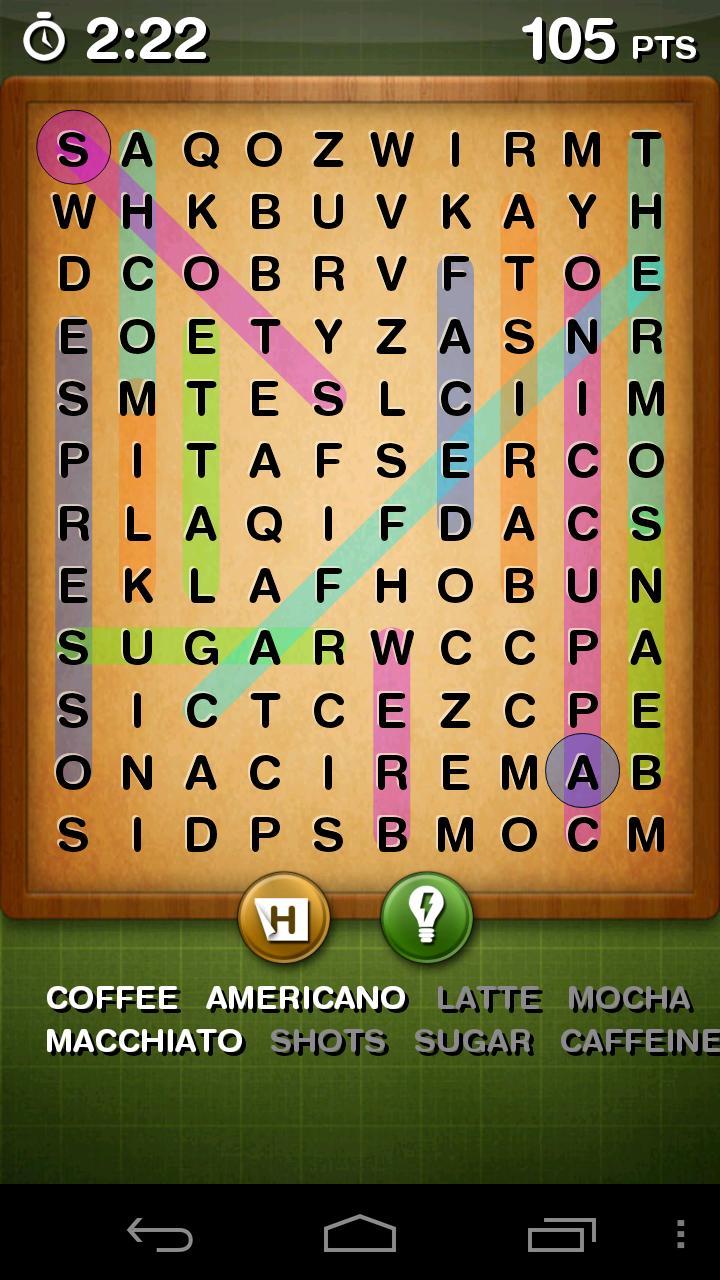Viewport: 720px width, 1280px height.
Task: Tap AMERICANO in the word list
Action: pyautogui.click(x=304, y=997)
